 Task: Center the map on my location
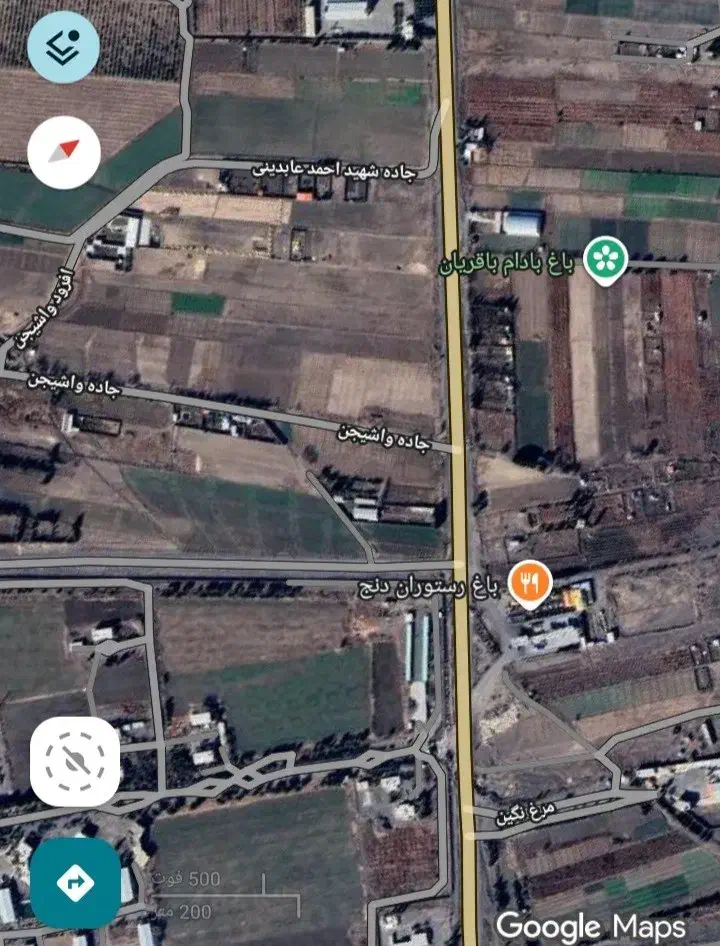pyautogui.click(x=75, y=761)
